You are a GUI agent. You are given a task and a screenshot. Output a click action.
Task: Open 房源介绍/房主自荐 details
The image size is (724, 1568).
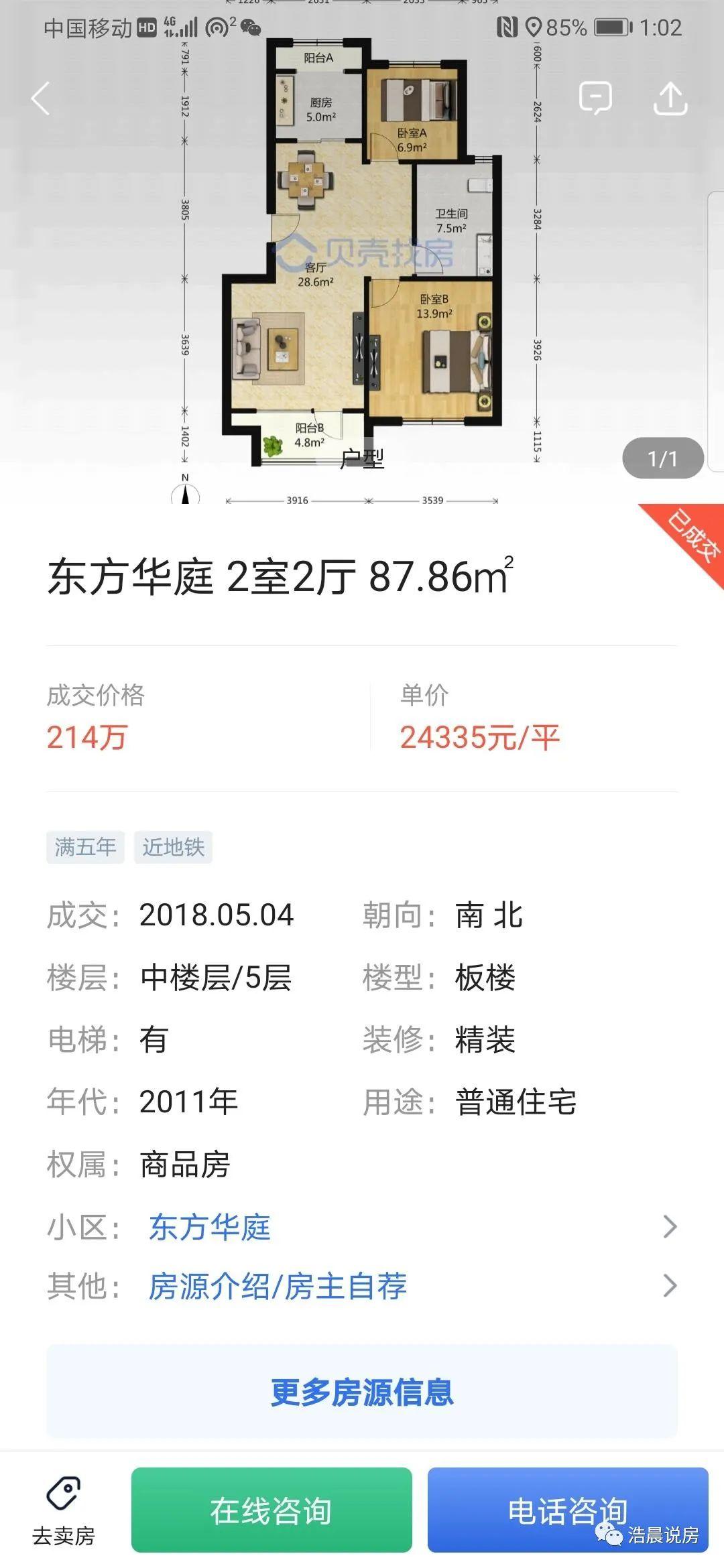(362, 1286)
